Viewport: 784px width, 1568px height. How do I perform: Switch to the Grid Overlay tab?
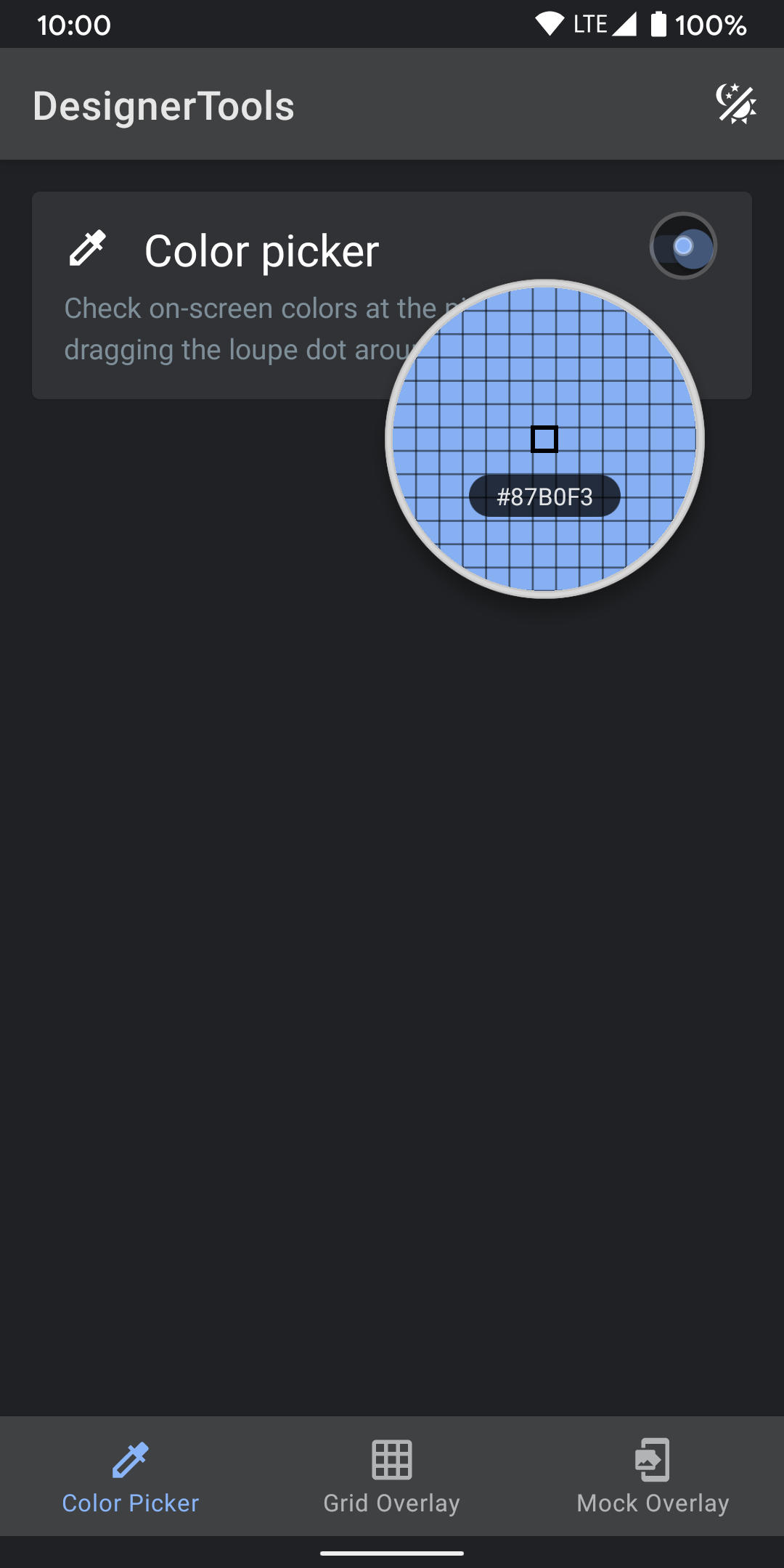(x=392, y=1477)
